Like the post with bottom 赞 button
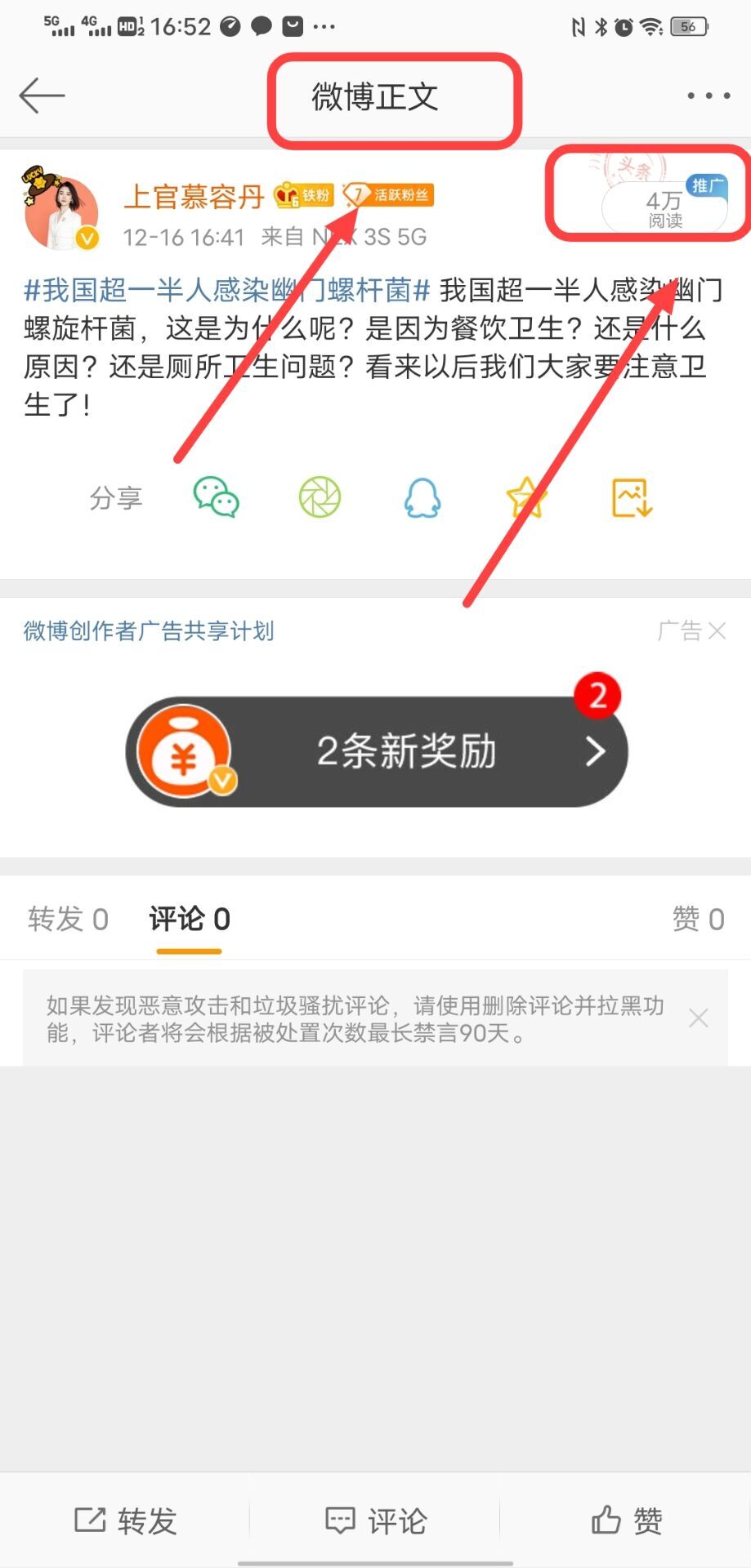 [x=626, y=1521]
